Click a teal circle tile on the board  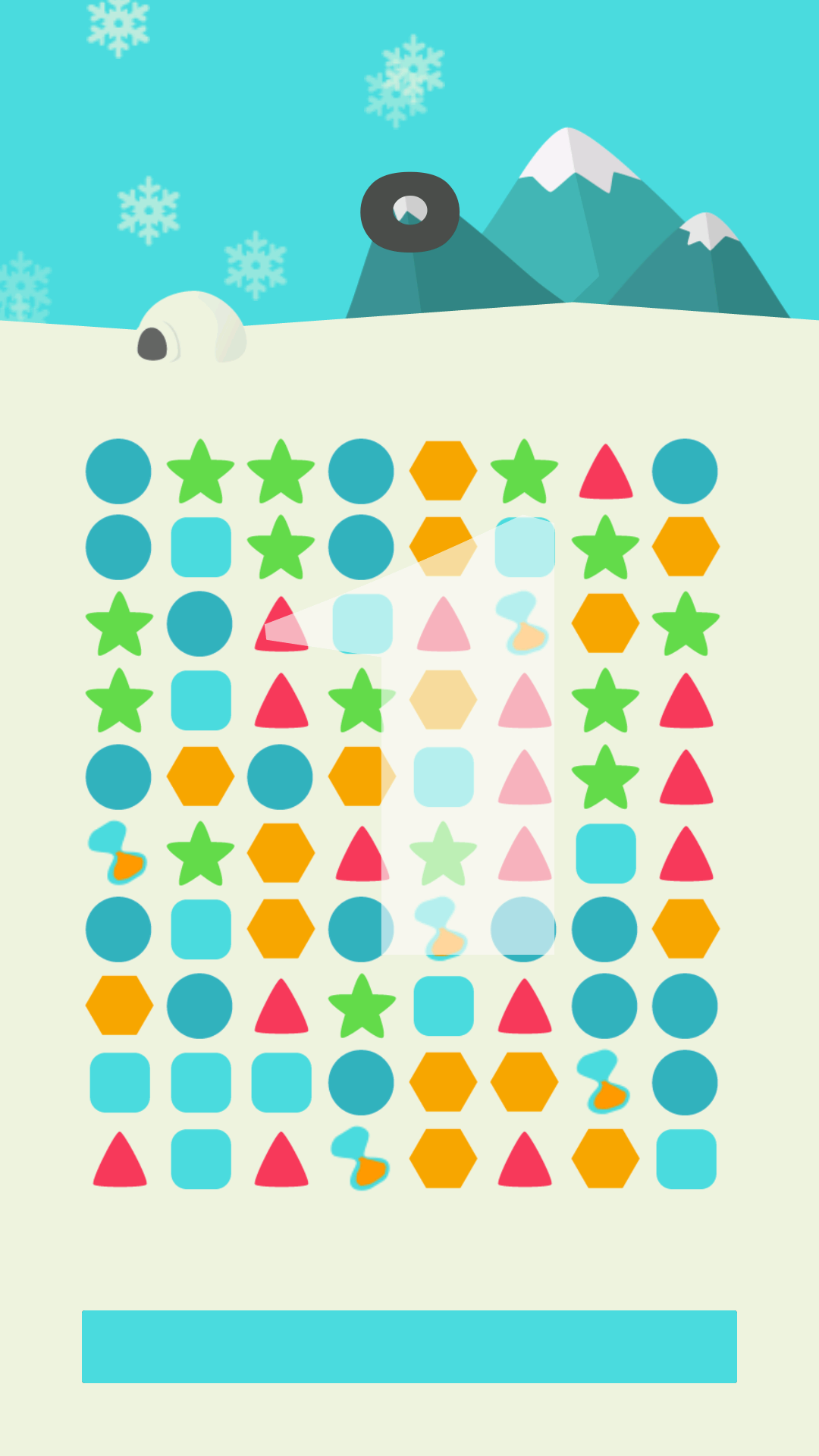(x=119, y=470)
